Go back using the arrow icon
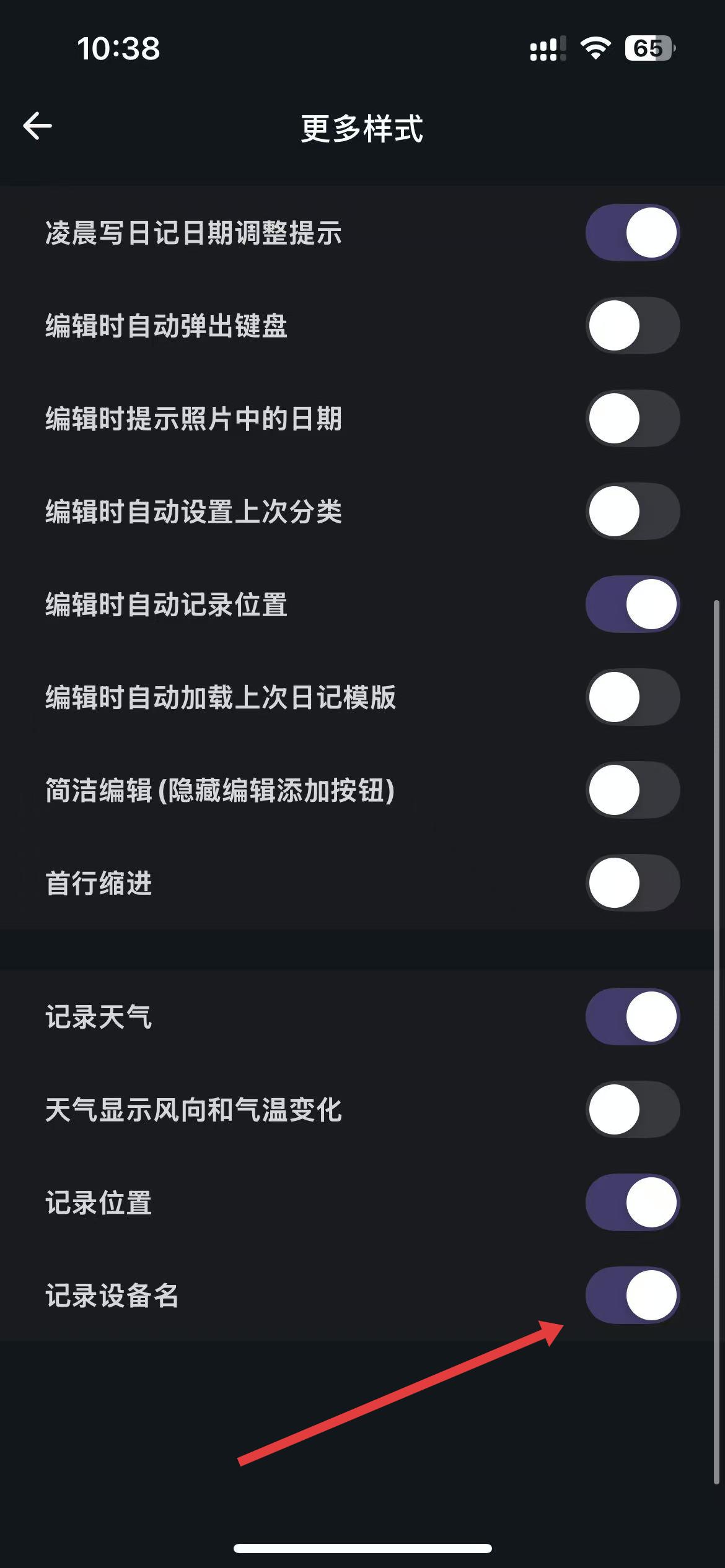 38,126
